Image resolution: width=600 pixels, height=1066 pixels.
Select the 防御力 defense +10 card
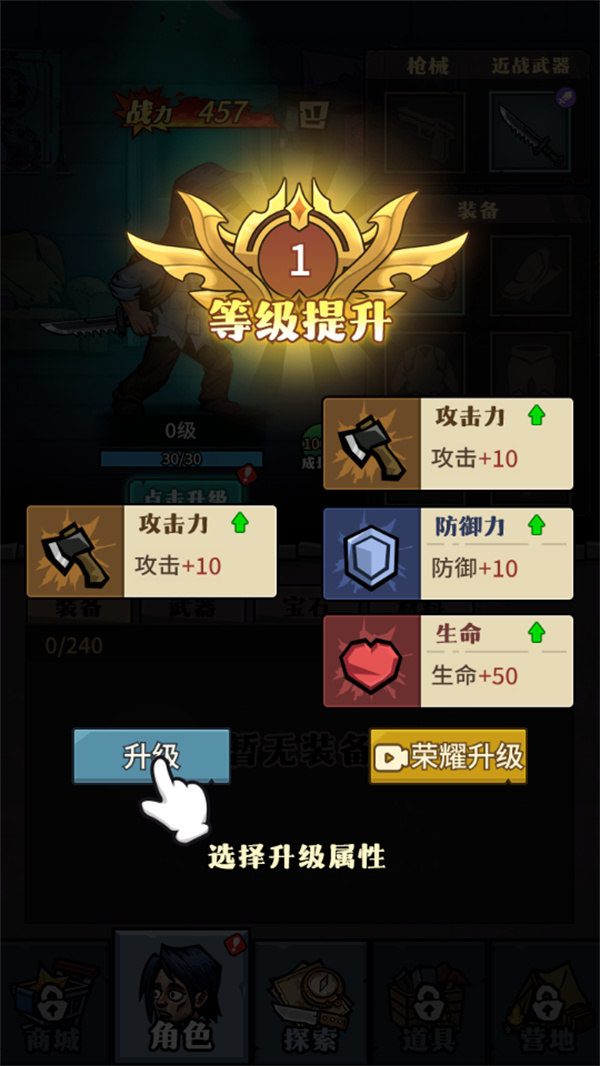tap(448, 553)
